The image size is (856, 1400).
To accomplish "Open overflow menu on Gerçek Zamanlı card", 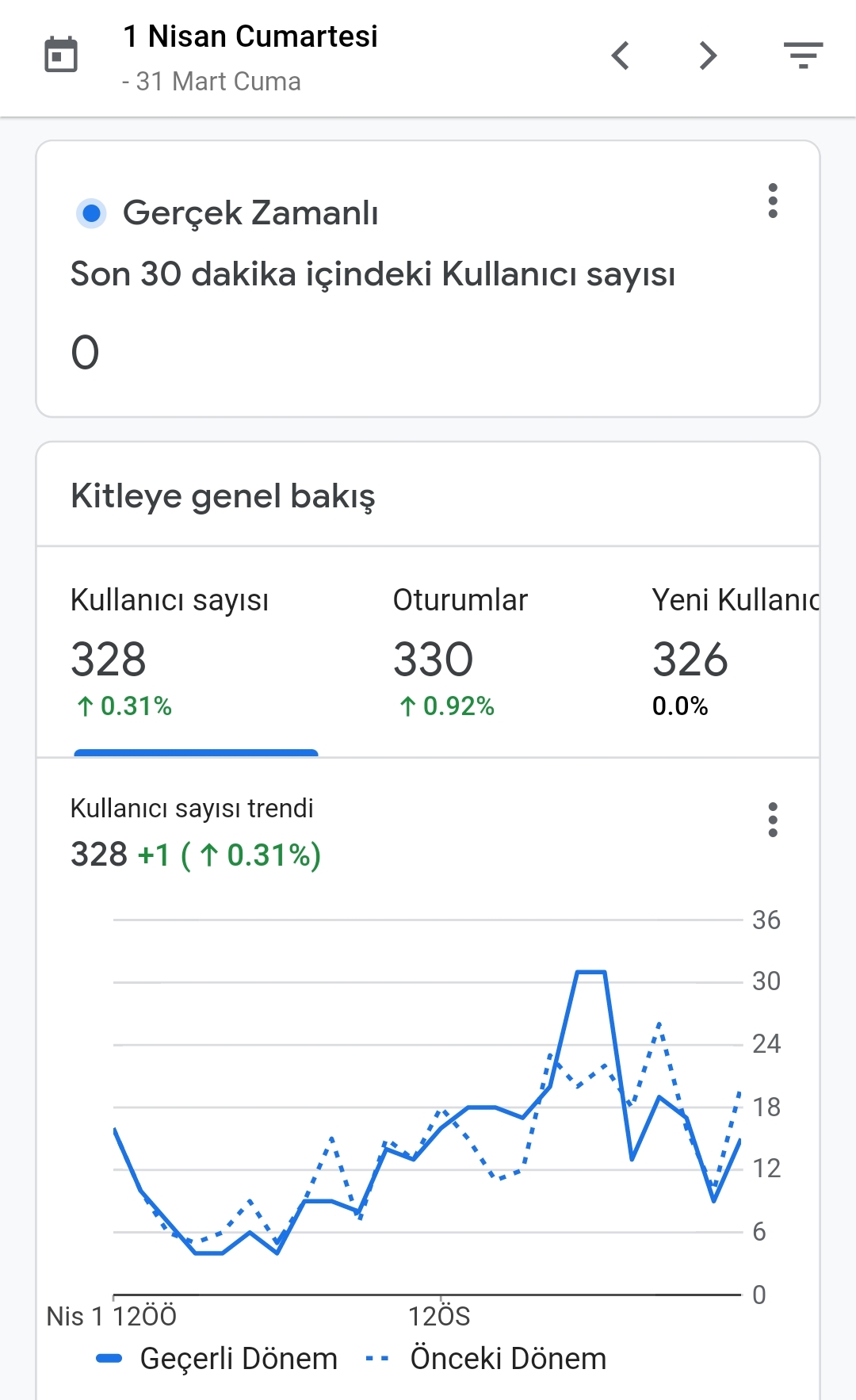I will click(x=773, y=201).
